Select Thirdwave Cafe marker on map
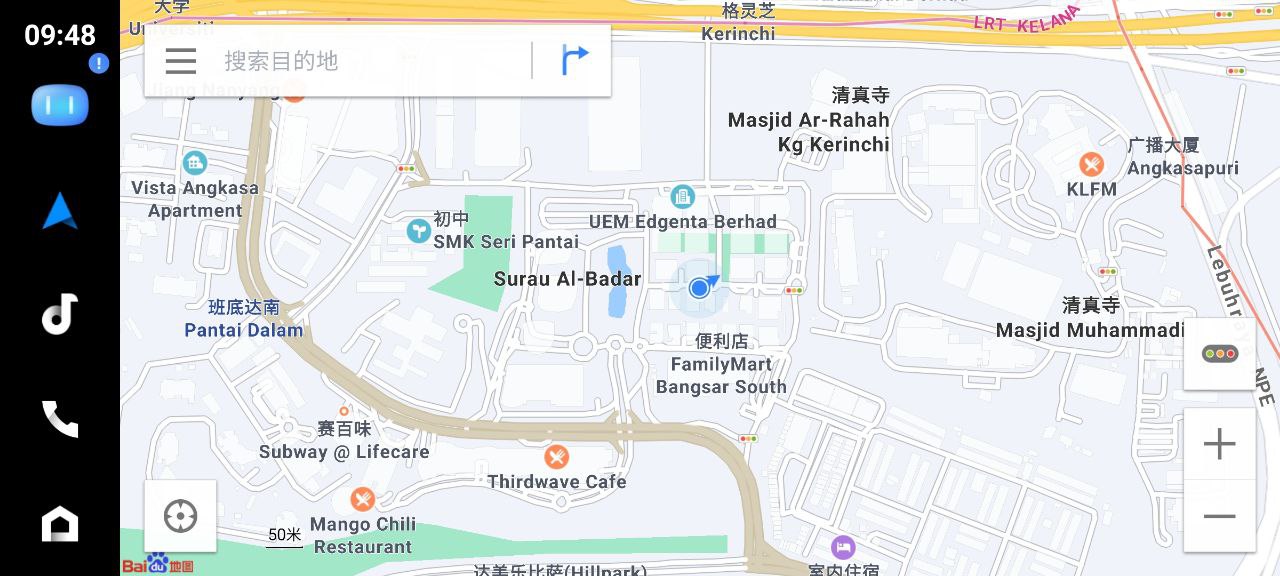Viewport: 1280px width, 576px height. (x=557, y=457)
